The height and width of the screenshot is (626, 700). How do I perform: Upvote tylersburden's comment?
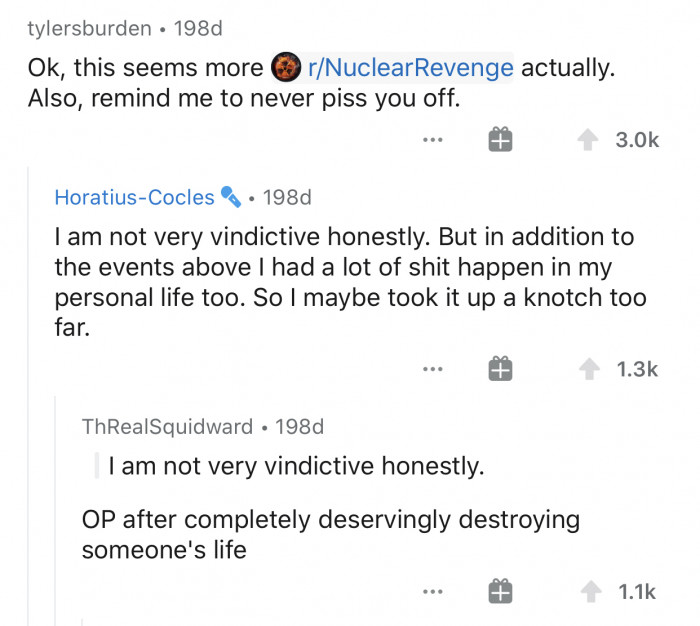[x=588, y=140]
